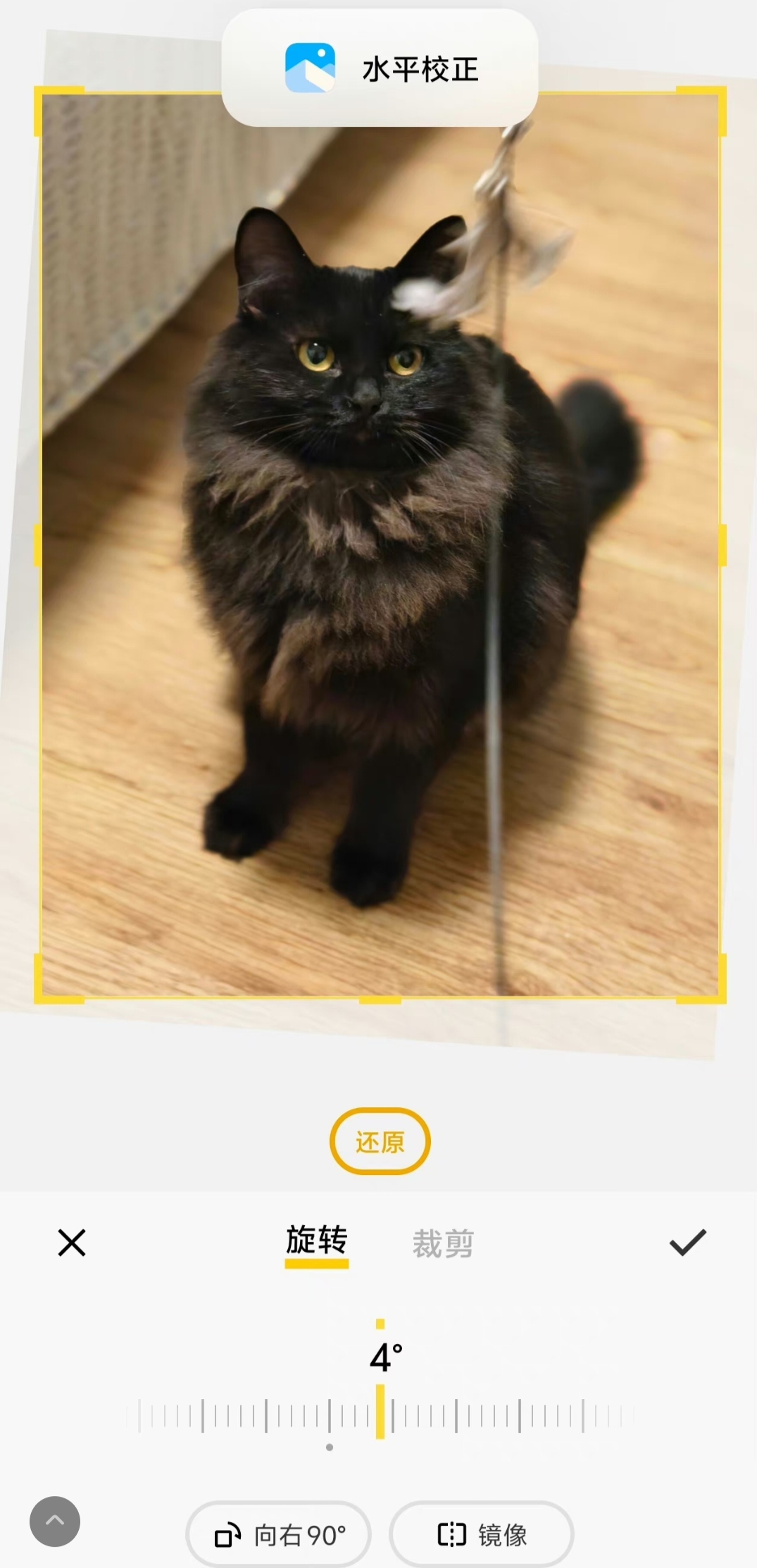Cancel editing with the X icon

72,1243
